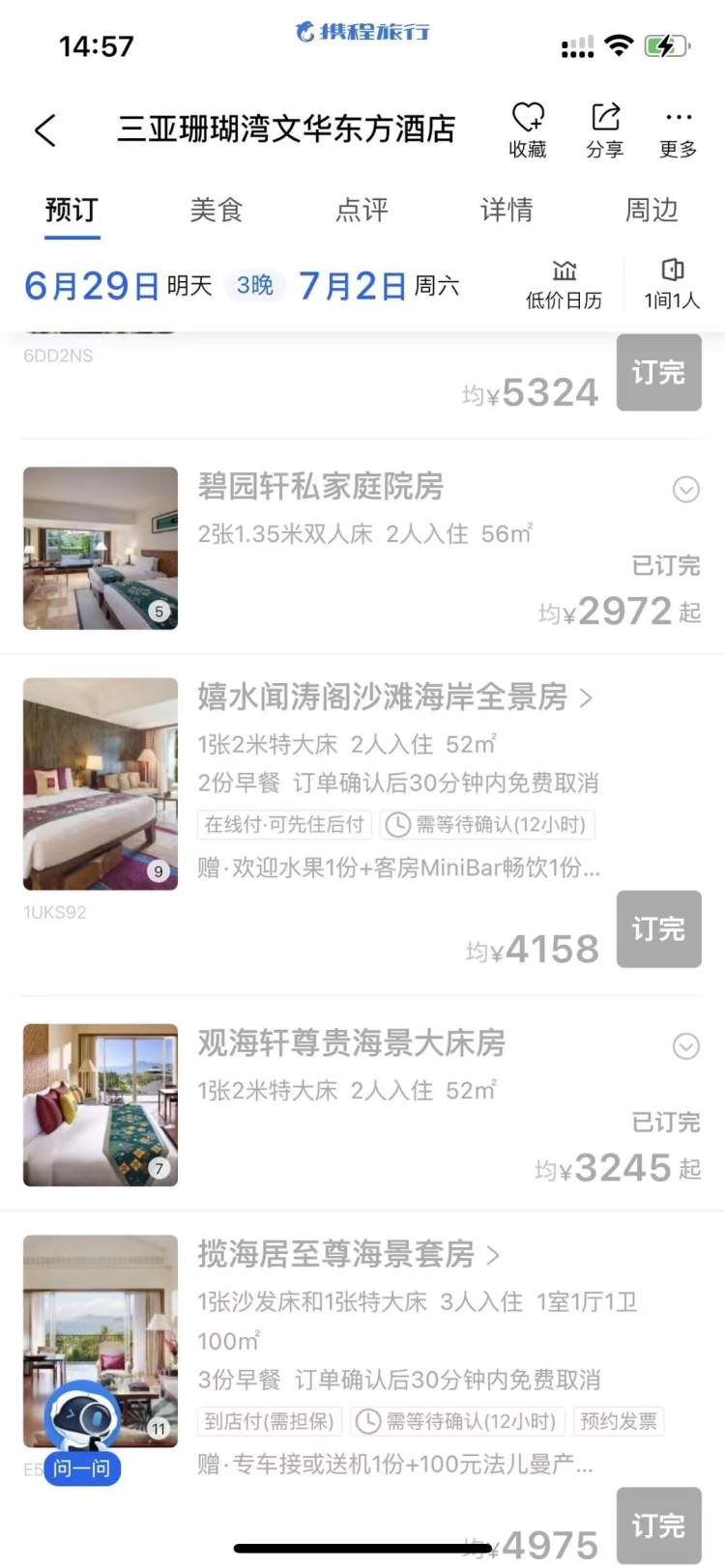Open the 周边 tab
The image size is (725, 1568).
point(652,210)
